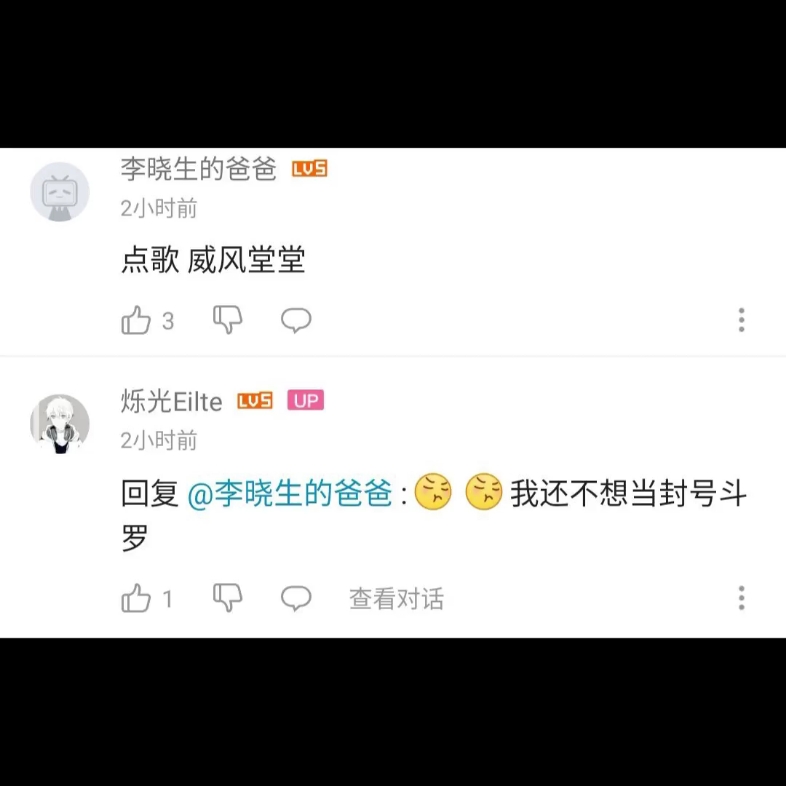Dislike the comment by 李晓生的爸爸
The height and width of the screenshot is (786, 786).
[x=228, y=320]
